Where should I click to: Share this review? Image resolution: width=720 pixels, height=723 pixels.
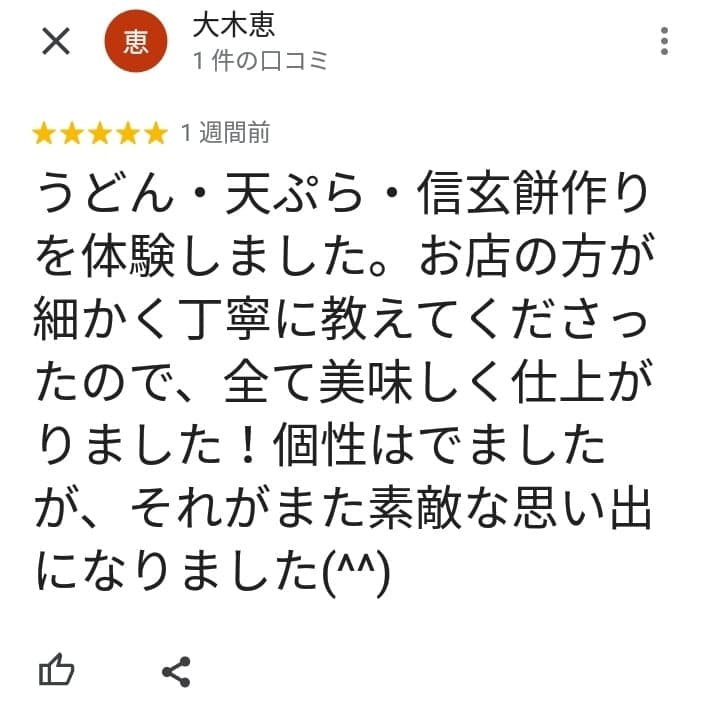pyautogui.click(x=176, y=671)
